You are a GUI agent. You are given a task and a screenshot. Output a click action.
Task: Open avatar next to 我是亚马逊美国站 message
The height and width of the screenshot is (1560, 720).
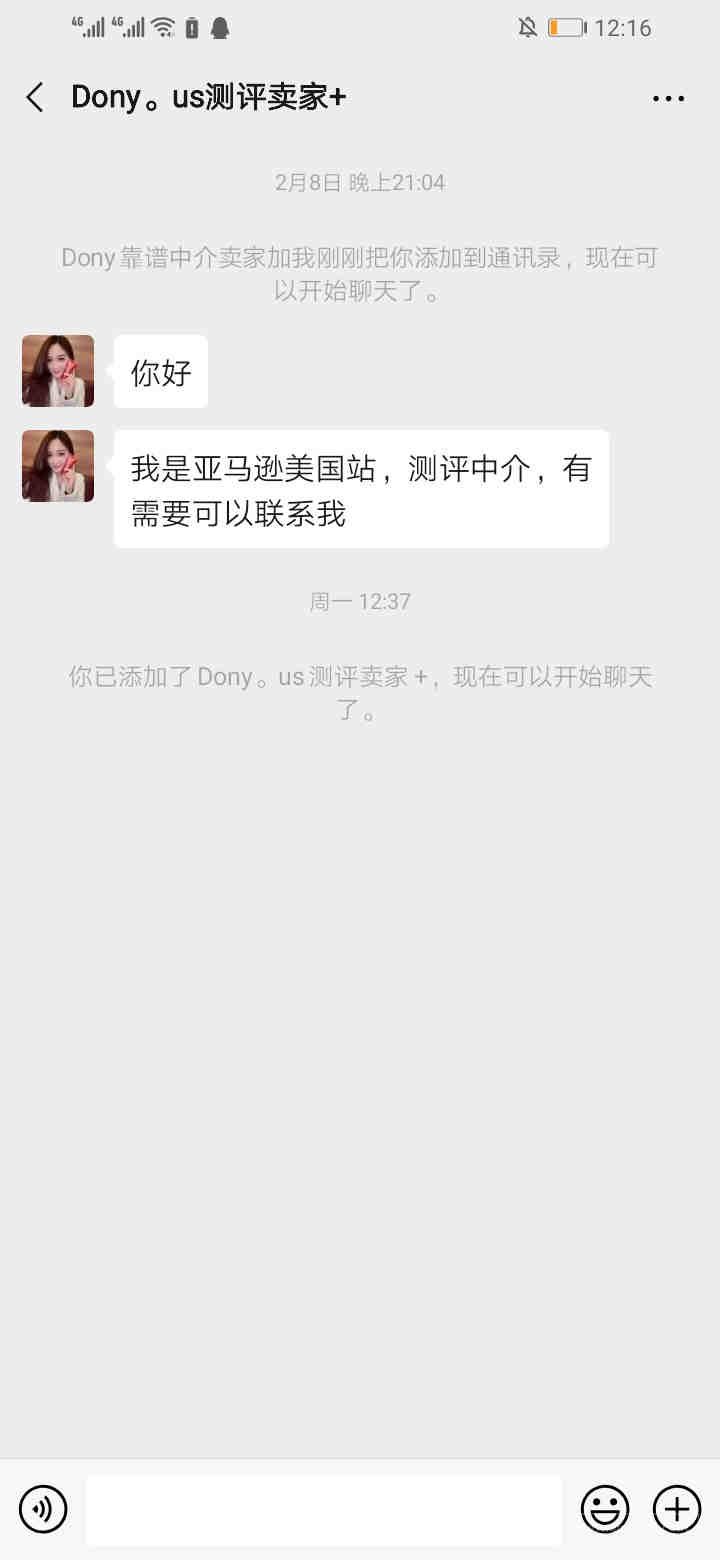point(58,466)
